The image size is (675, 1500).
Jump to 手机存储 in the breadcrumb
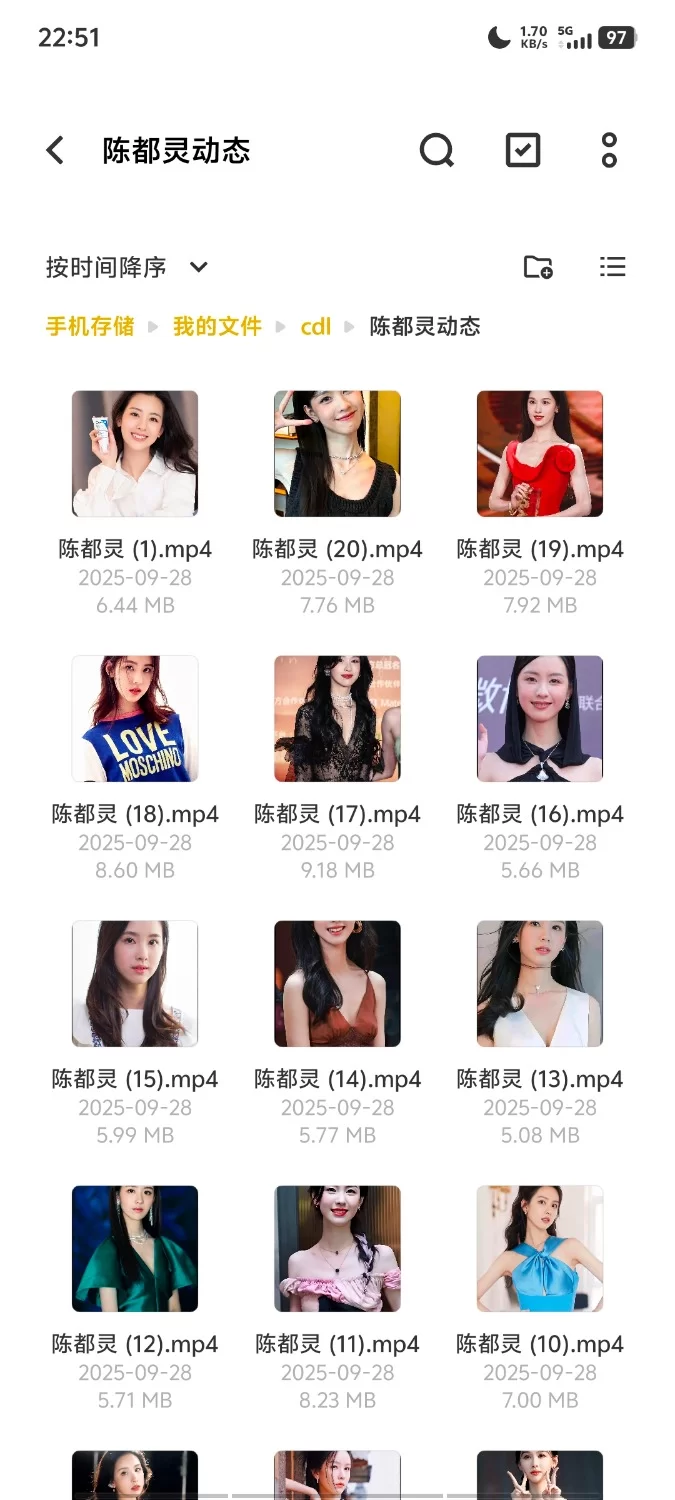[x=90, y=326]
